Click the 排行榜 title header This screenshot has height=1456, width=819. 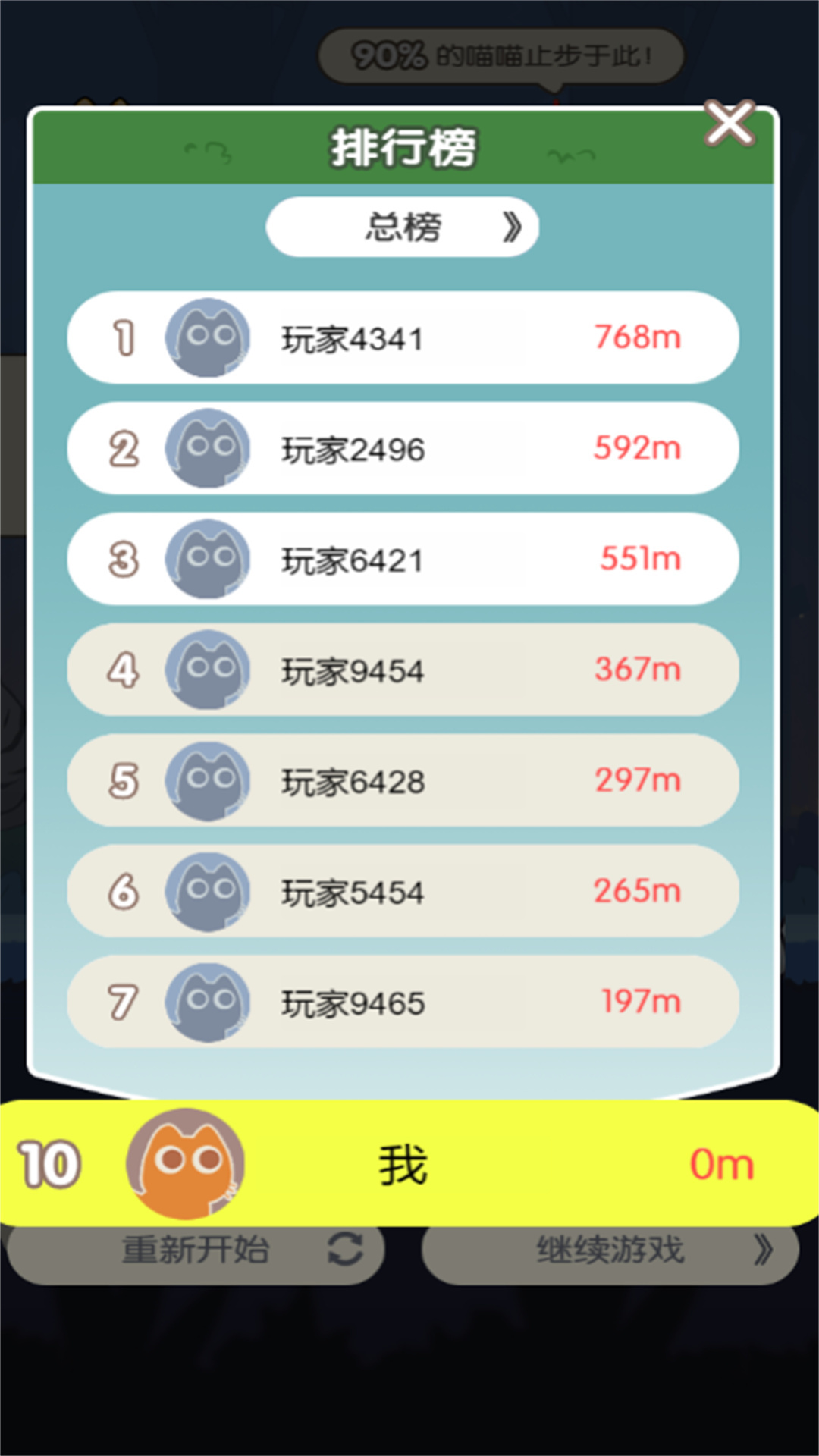click(x=402, y=147)
